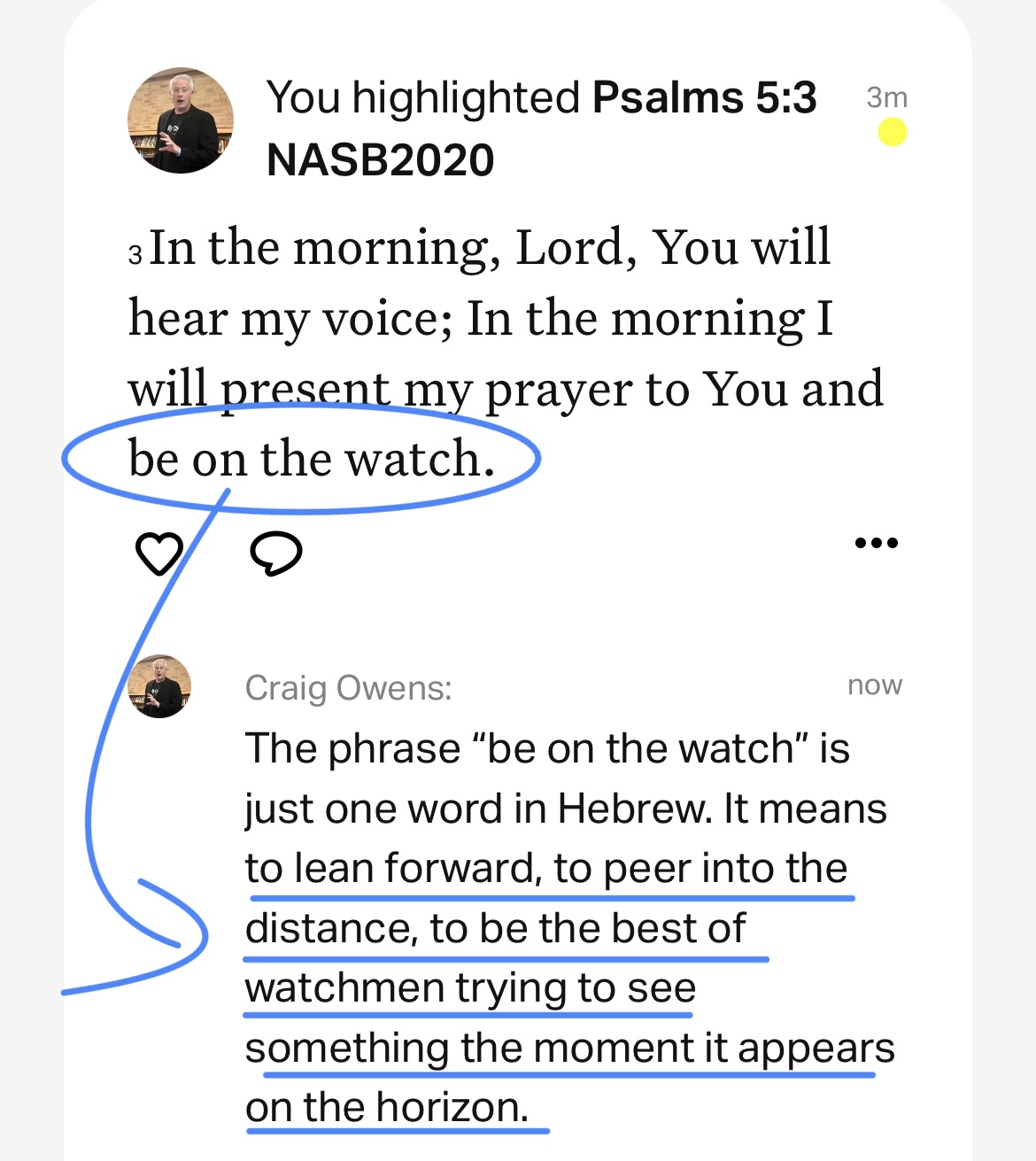Open the three-dot overflow menu
This screenshot has height=1161, width=1036.
click(x=876, y=543)
